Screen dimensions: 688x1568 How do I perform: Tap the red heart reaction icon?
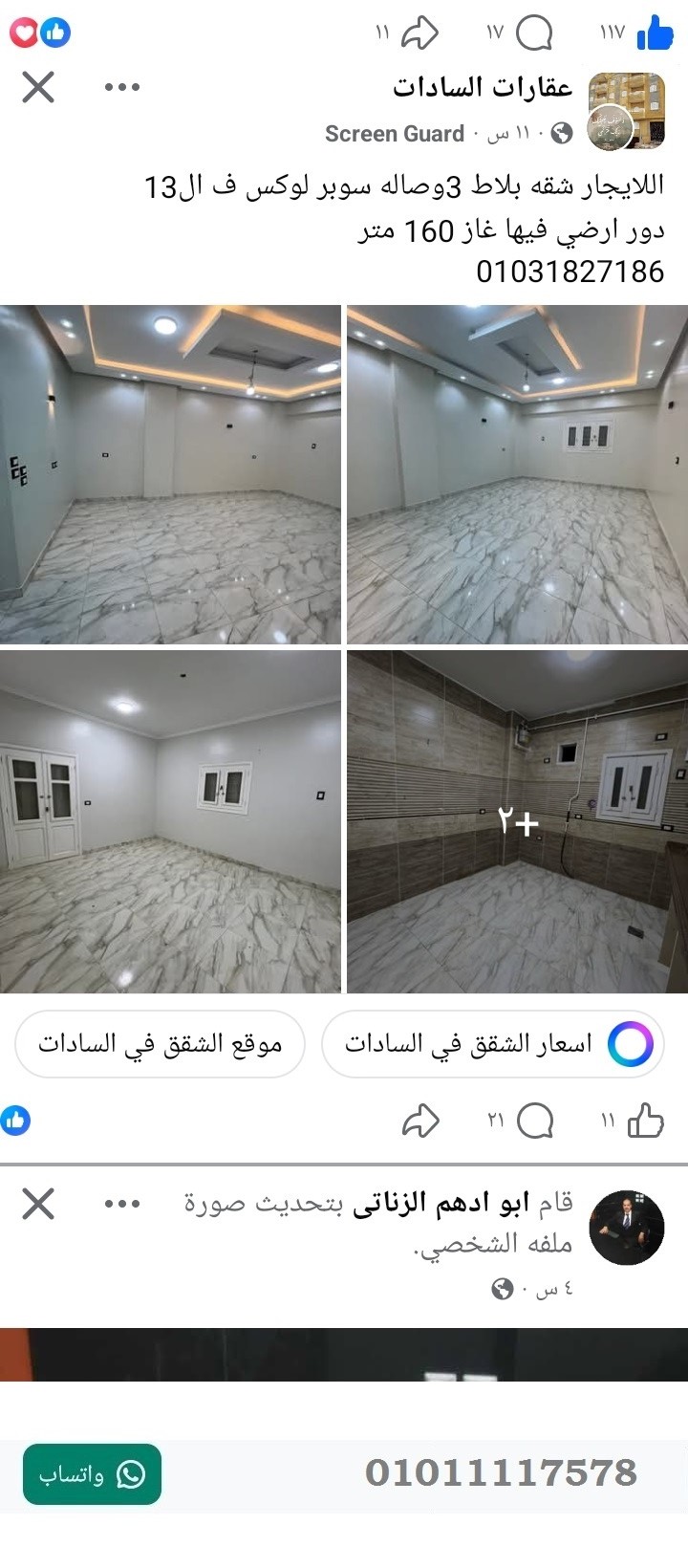tap(26, 33)
